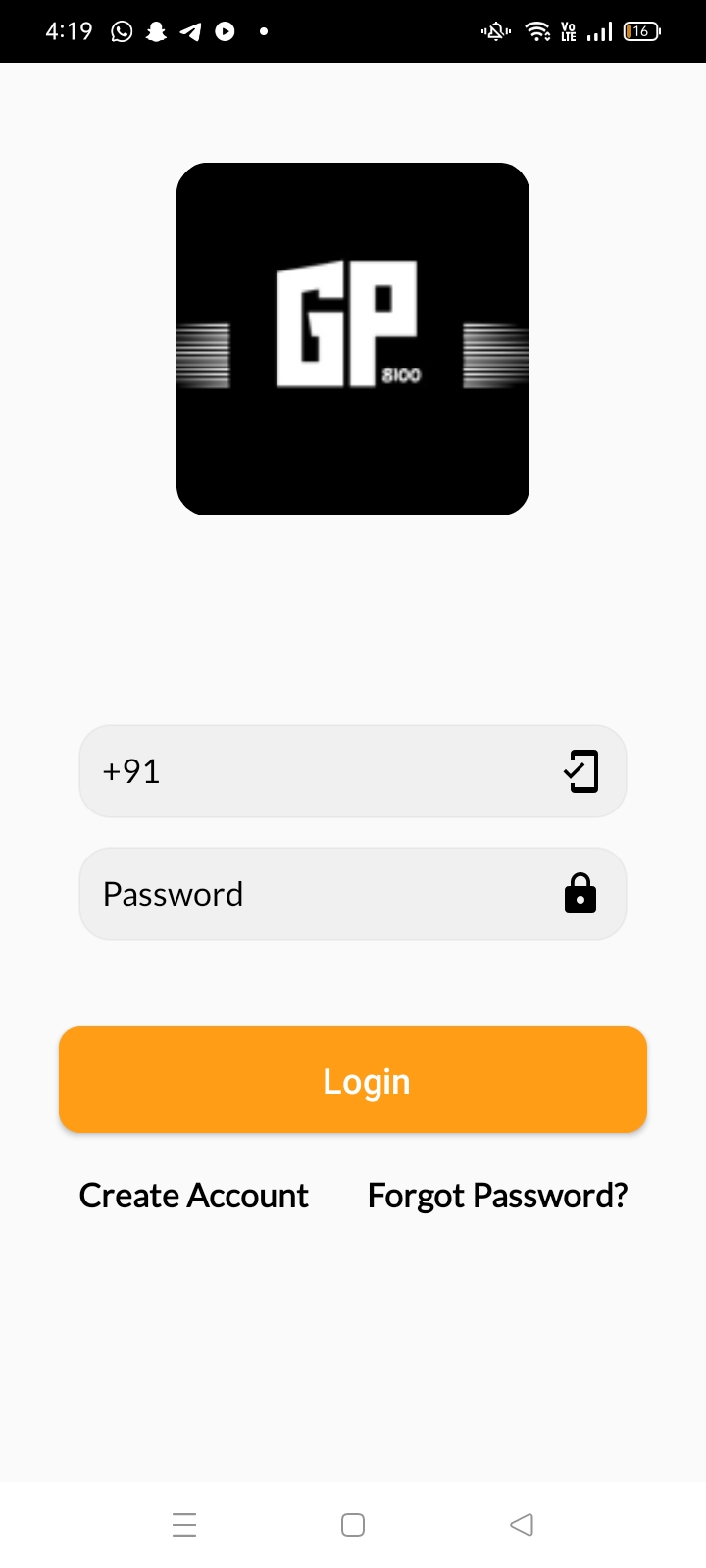Open Create Account
This screenshot has height=1568, width=706.
coord(194,1196)
